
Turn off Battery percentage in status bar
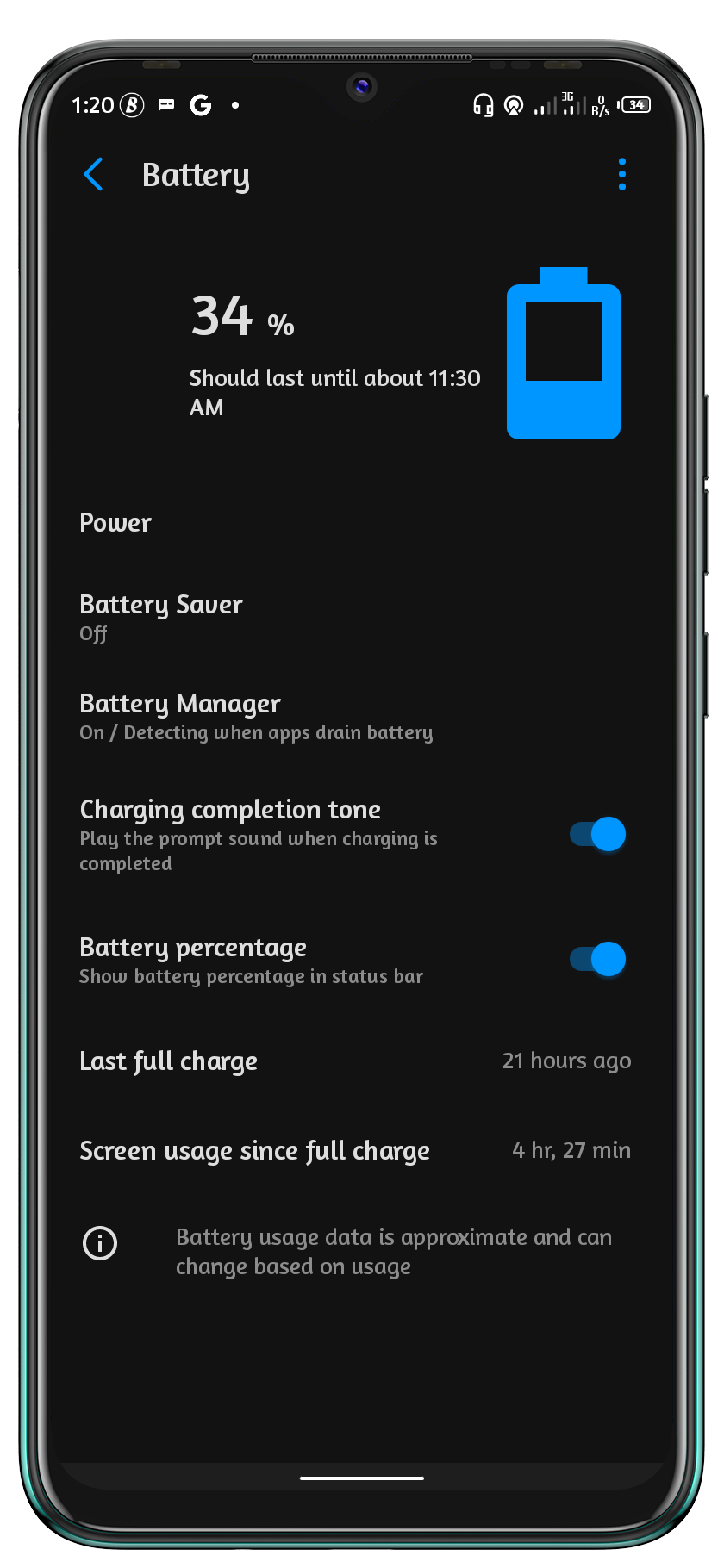598,959
